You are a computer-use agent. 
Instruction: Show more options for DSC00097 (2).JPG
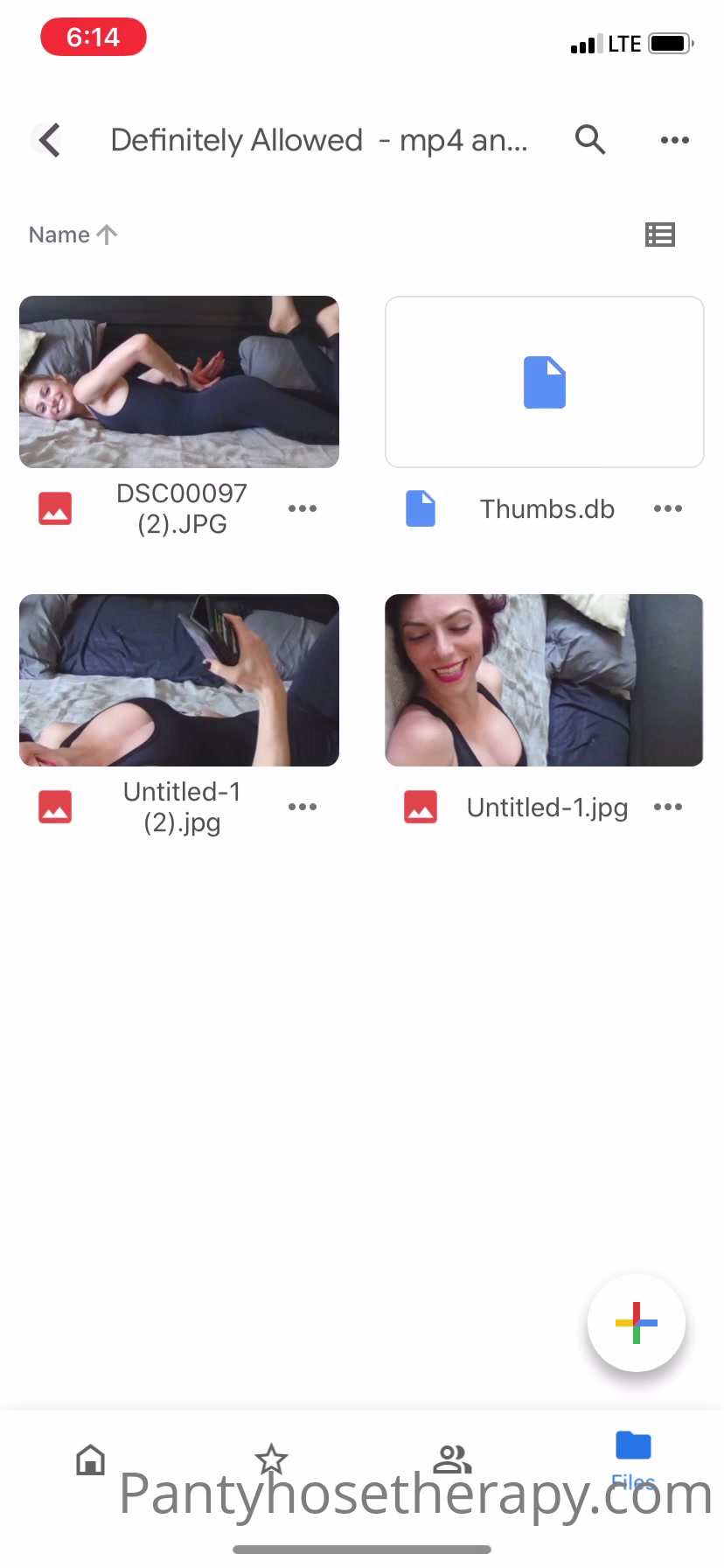[x=303, y=508]
